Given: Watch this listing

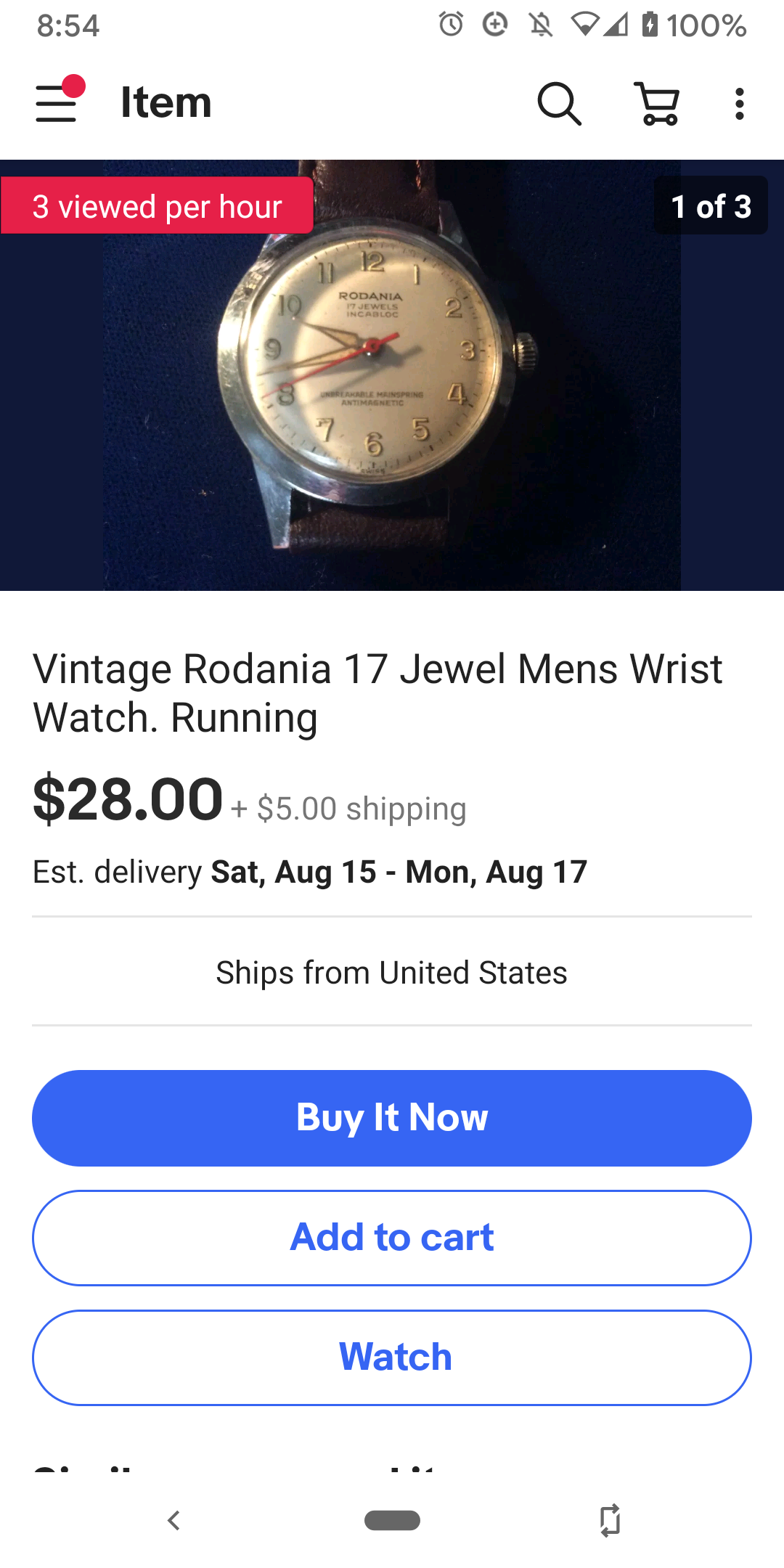Looking at the screenshot, I should 392,1357.
